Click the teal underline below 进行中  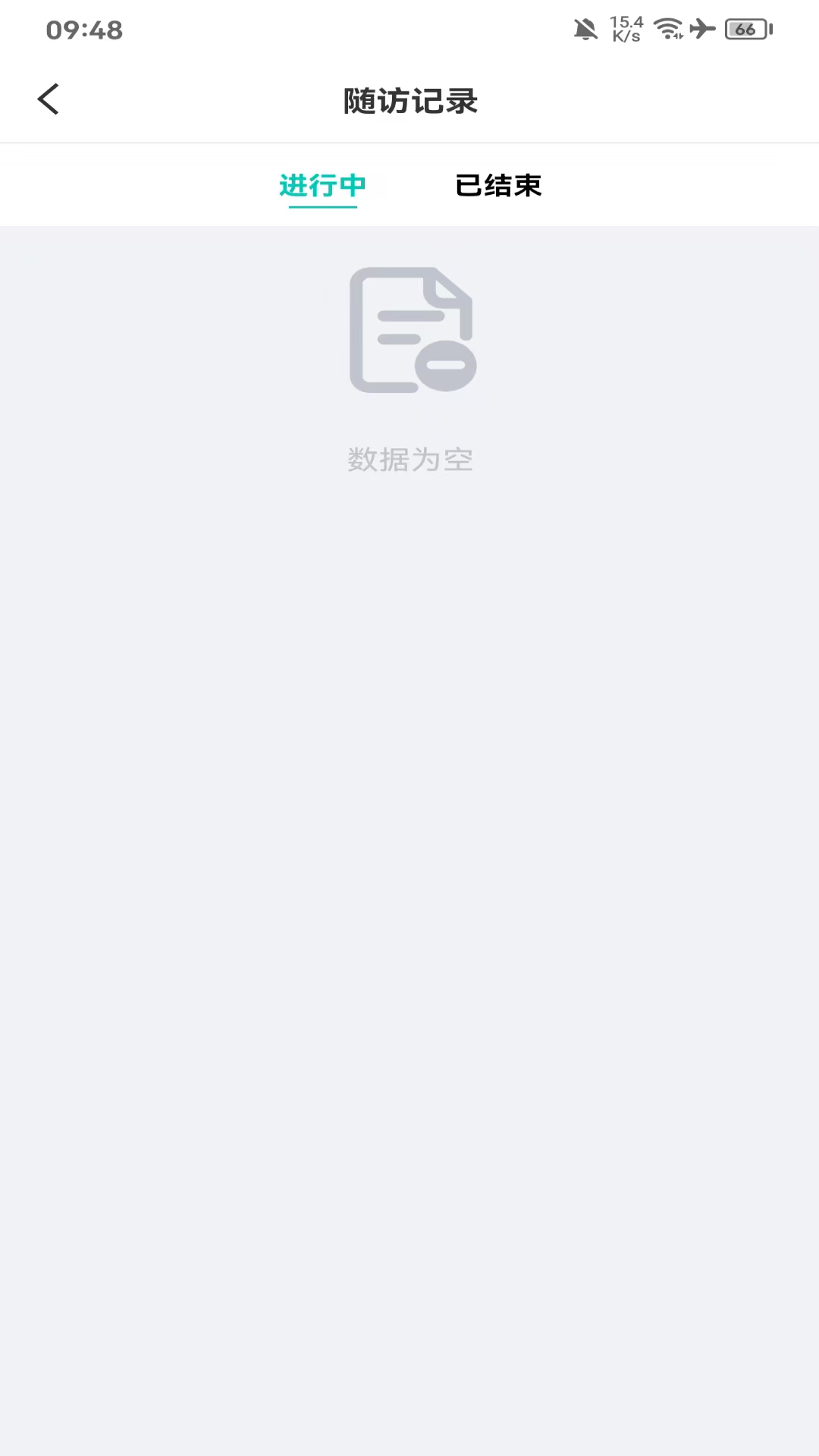click(x=322, y=208)
